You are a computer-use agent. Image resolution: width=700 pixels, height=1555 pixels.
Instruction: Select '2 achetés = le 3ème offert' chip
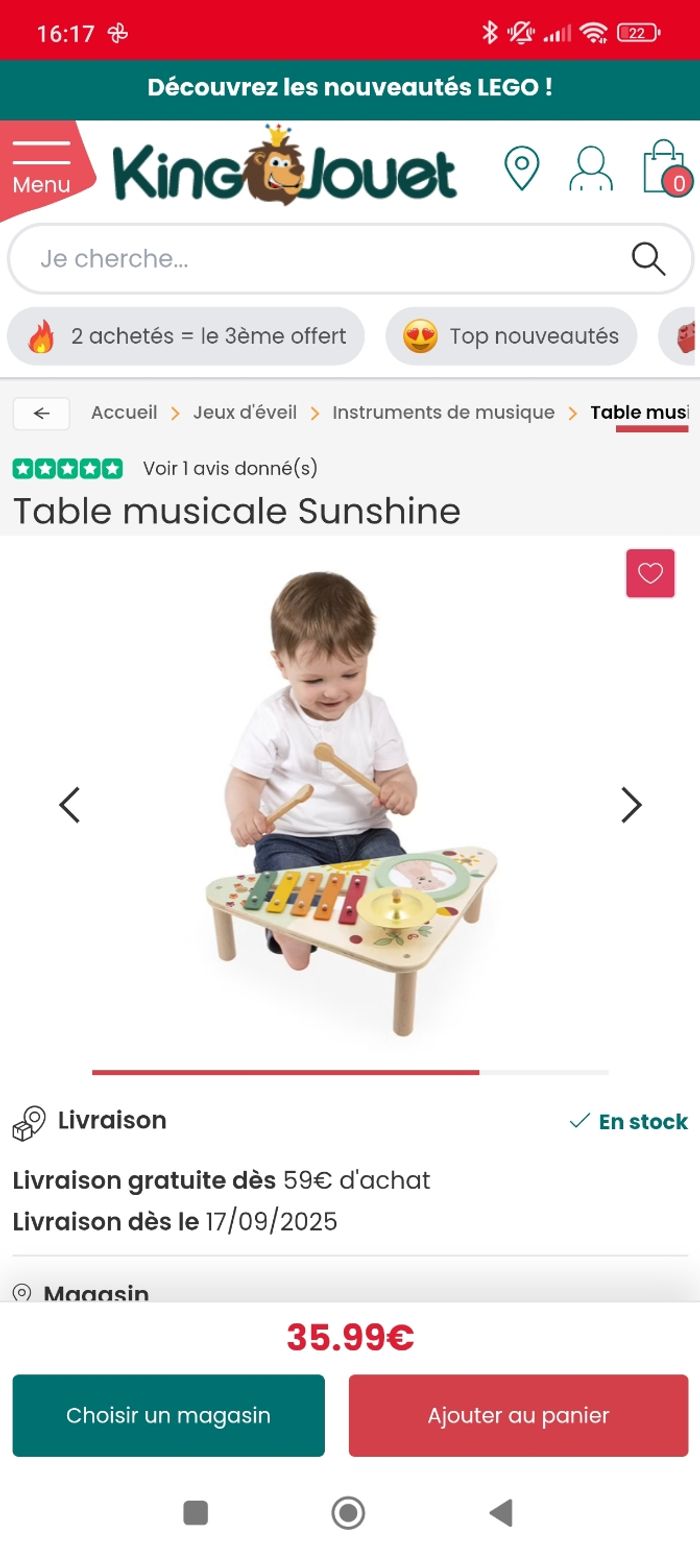click(186, 336)
